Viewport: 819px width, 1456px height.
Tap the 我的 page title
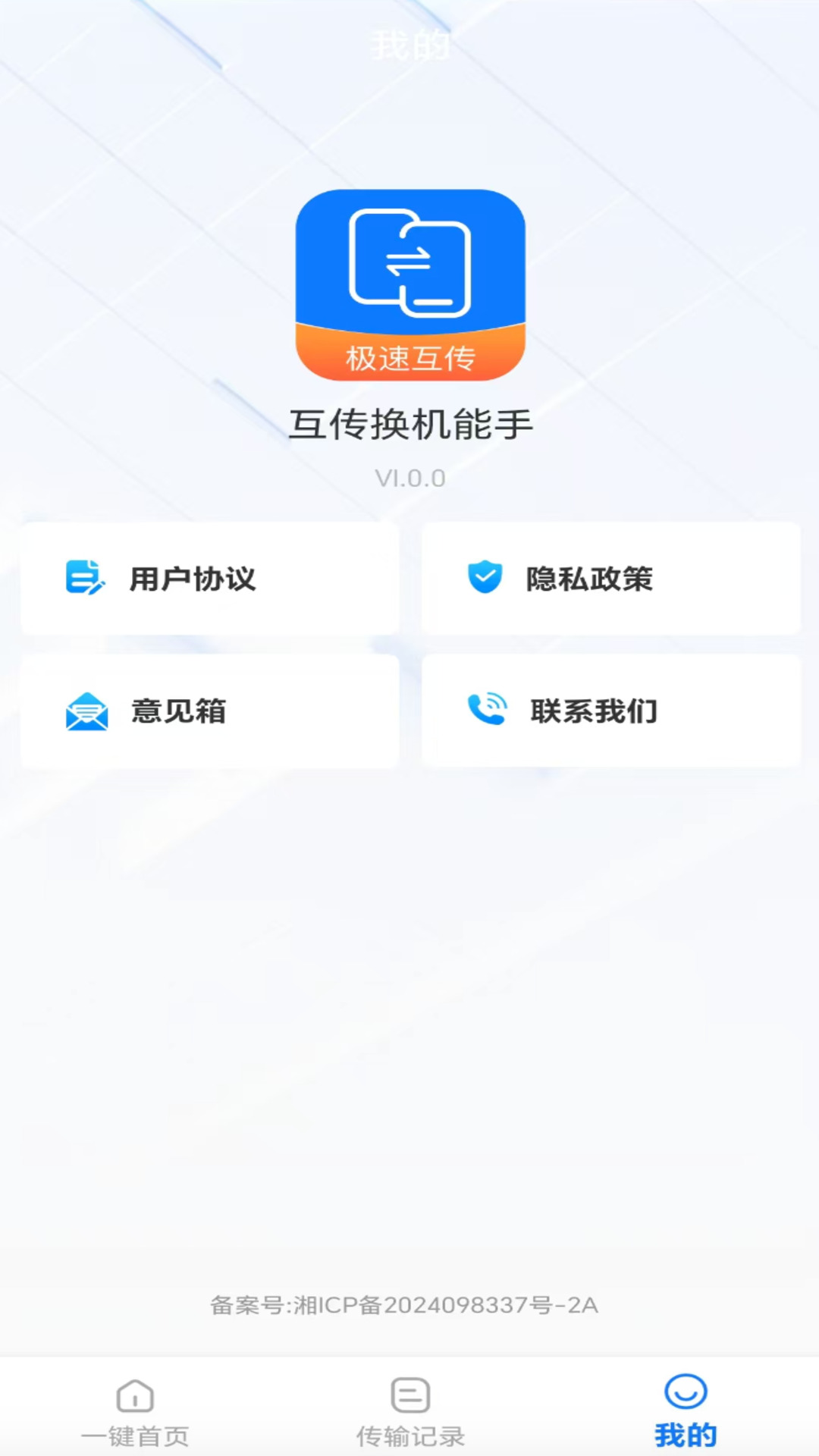409,44
